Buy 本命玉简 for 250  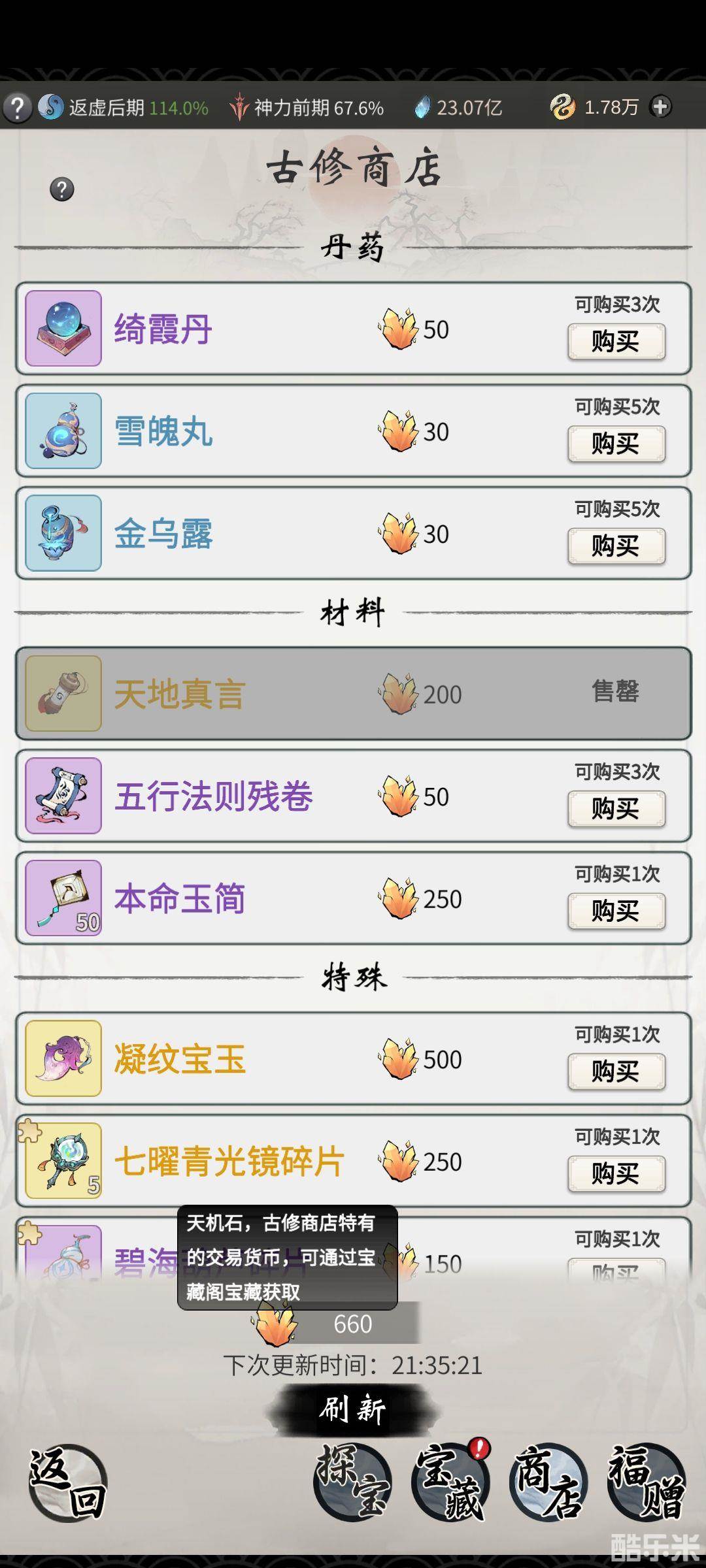tap(616, 911)
